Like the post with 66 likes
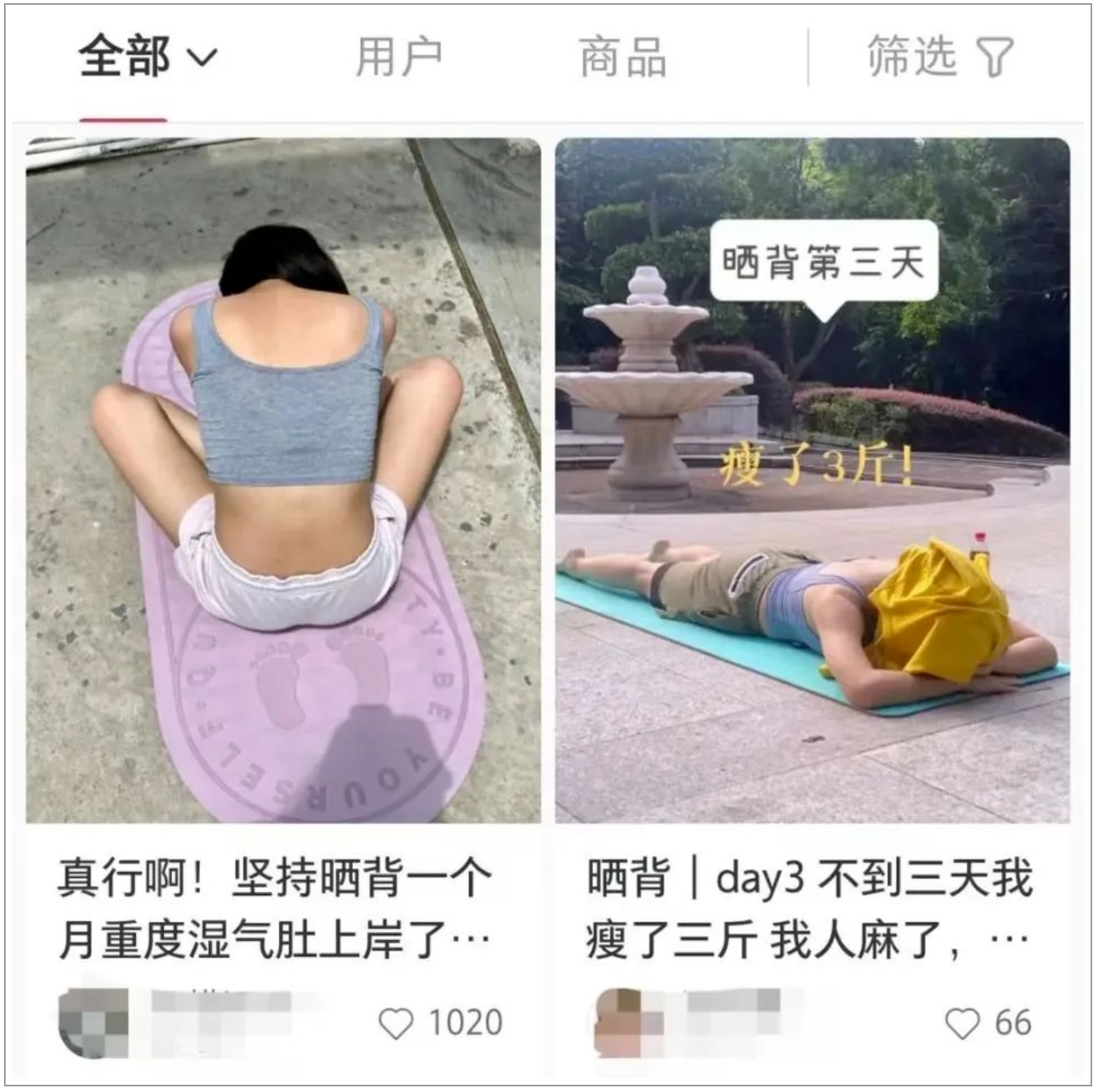The width and height of the screenshot is (1097, 1092). point(962,1024)
